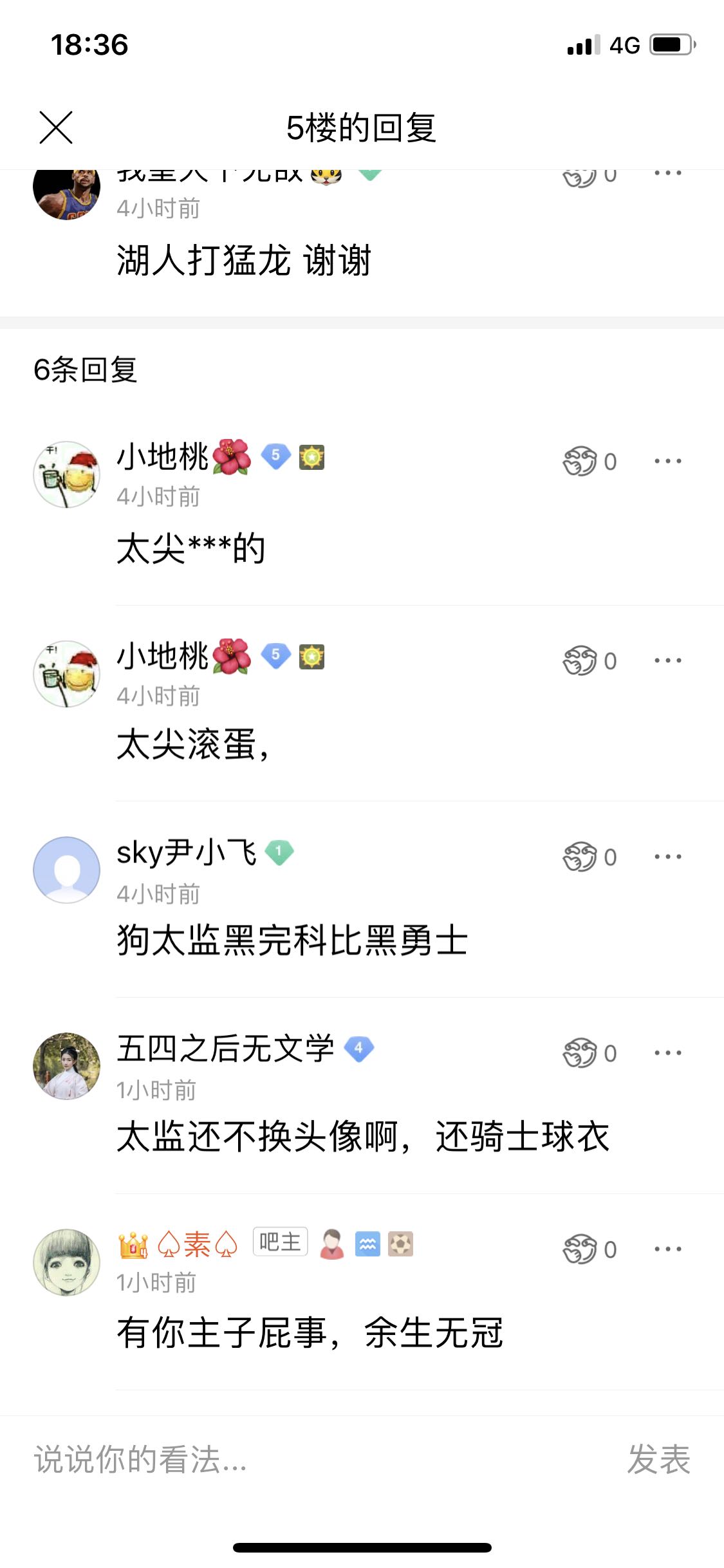The height and width of the screenshot is (1568, 724).
Task: Open the username sky尹小飞
Action: pyautogui.click(x=187, y=853)
